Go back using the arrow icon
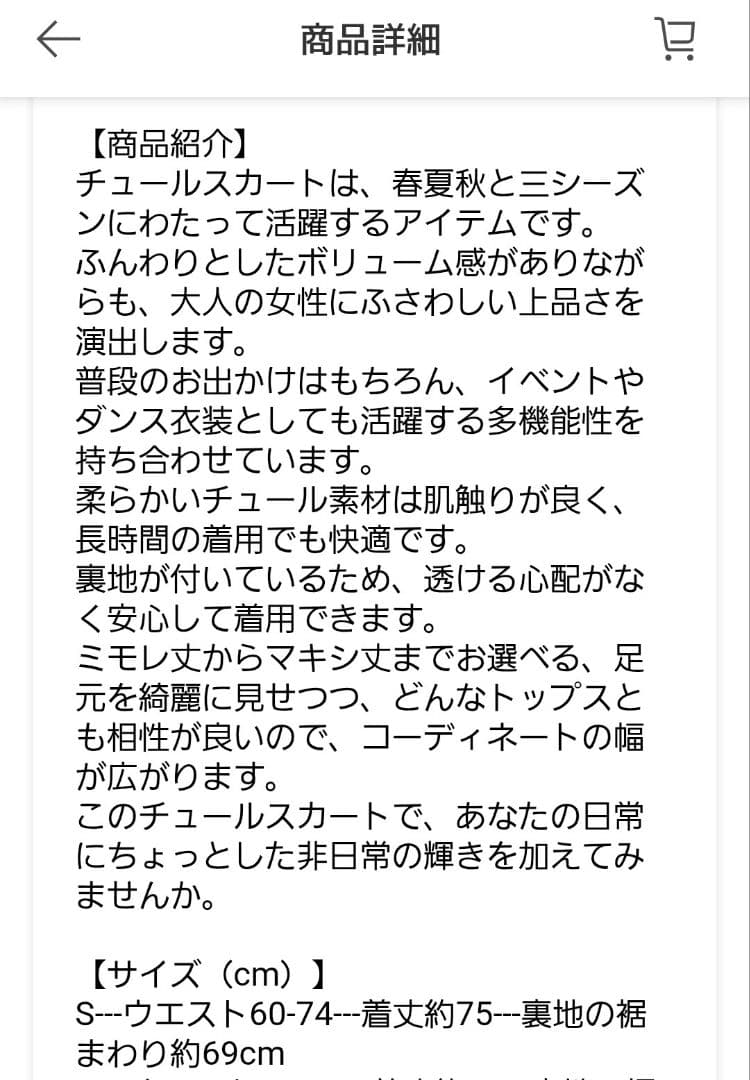750x1080 pixels. pyautogui.click(x=59, y=39)
